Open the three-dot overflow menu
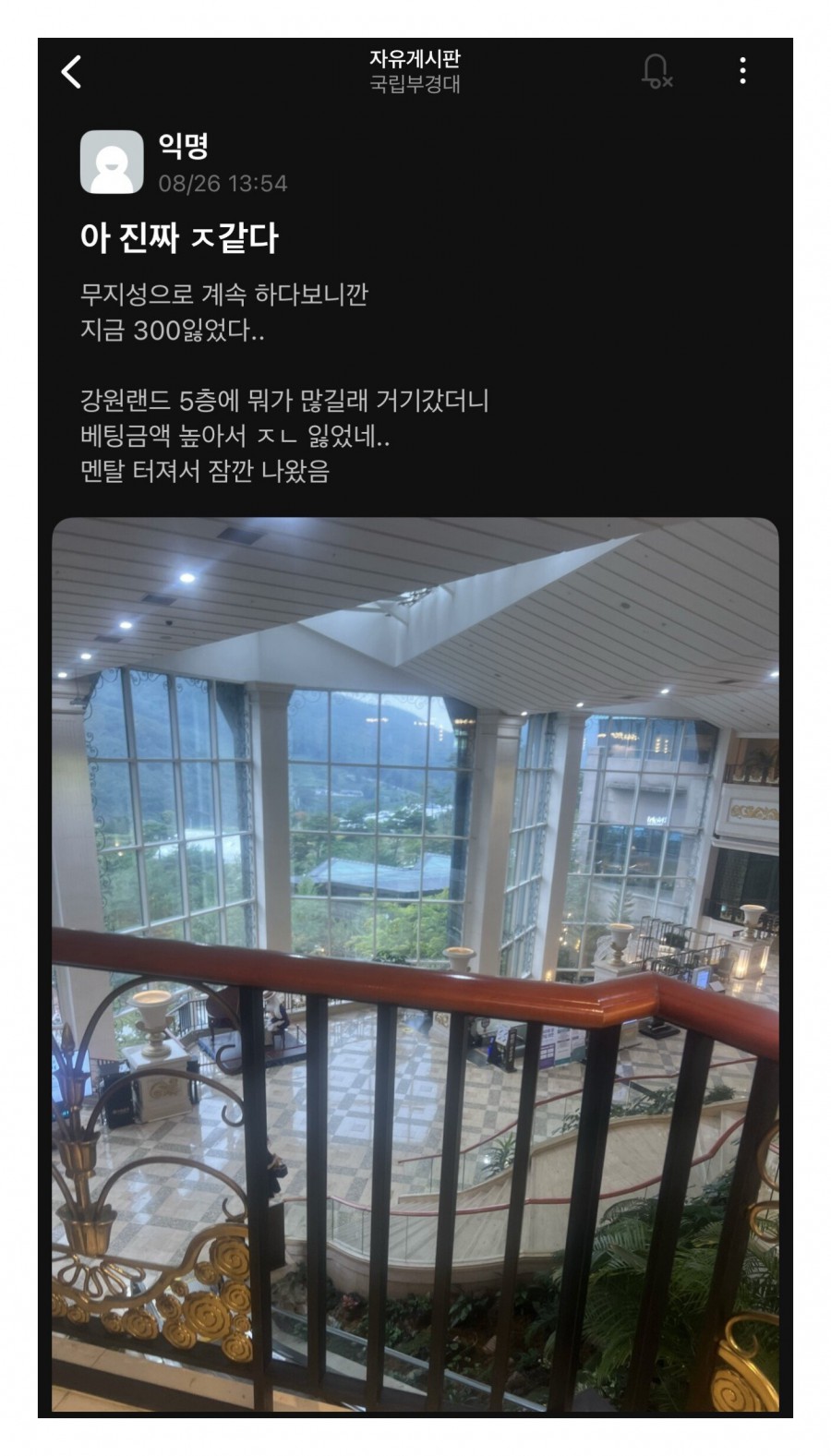This screenshot has height=1456, width=831. [742, 71]
